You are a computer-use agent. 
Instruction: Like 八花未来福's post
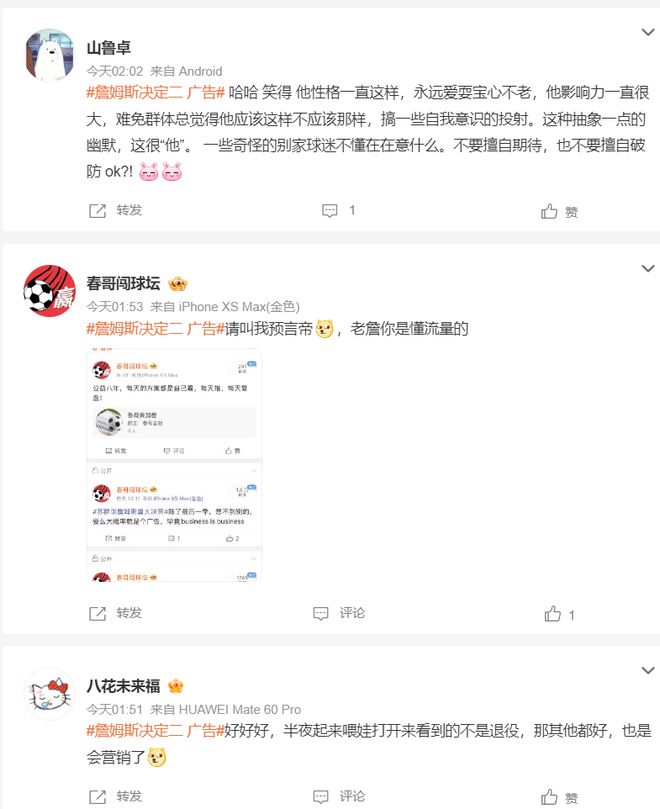(559, 797)
